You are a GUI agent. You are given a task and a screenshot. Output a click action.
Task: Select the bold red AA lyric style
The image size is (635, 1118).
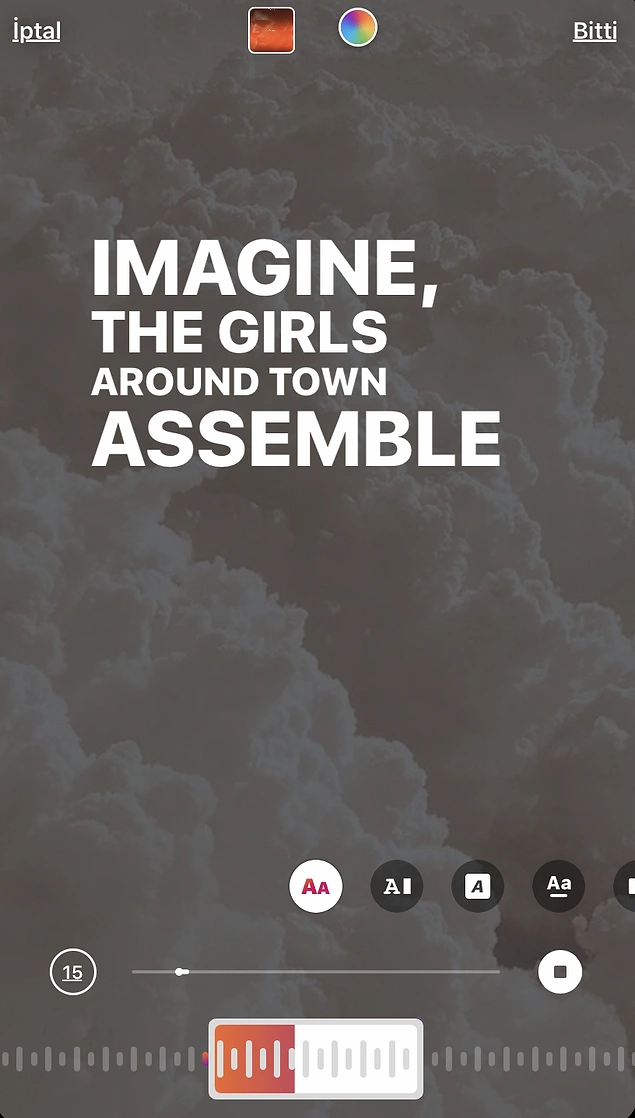pos(316,886)
